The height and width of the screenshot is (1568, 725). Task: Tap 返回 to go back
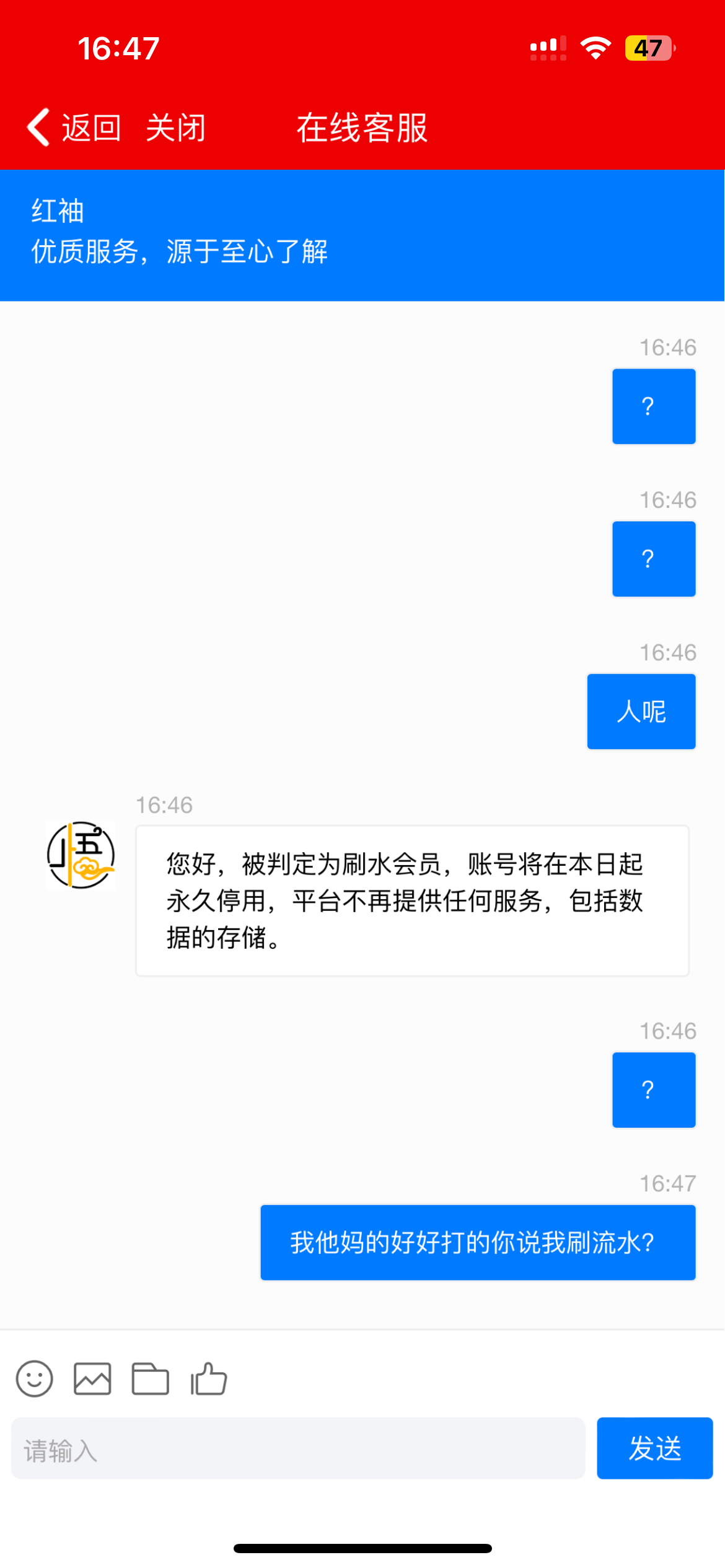click(x=90, y=128)
